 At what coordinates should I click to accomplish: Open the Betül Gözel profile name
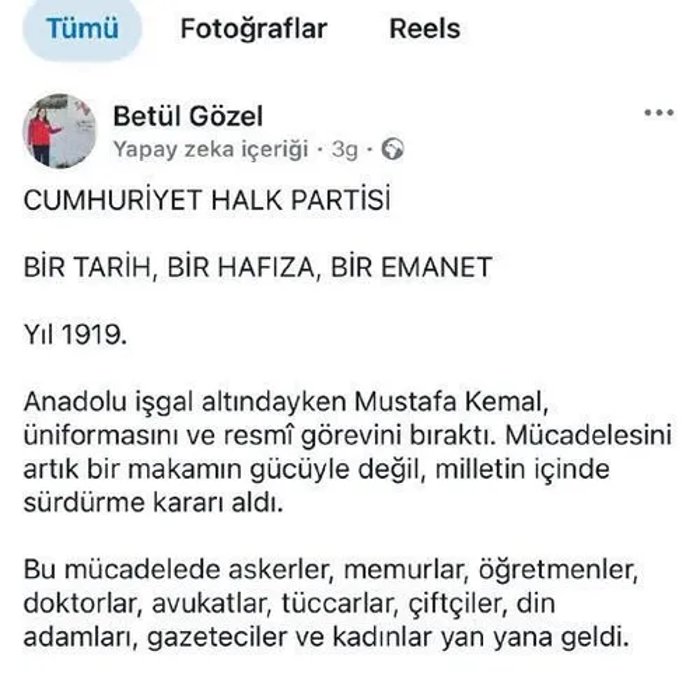click(x=188, y=116)
